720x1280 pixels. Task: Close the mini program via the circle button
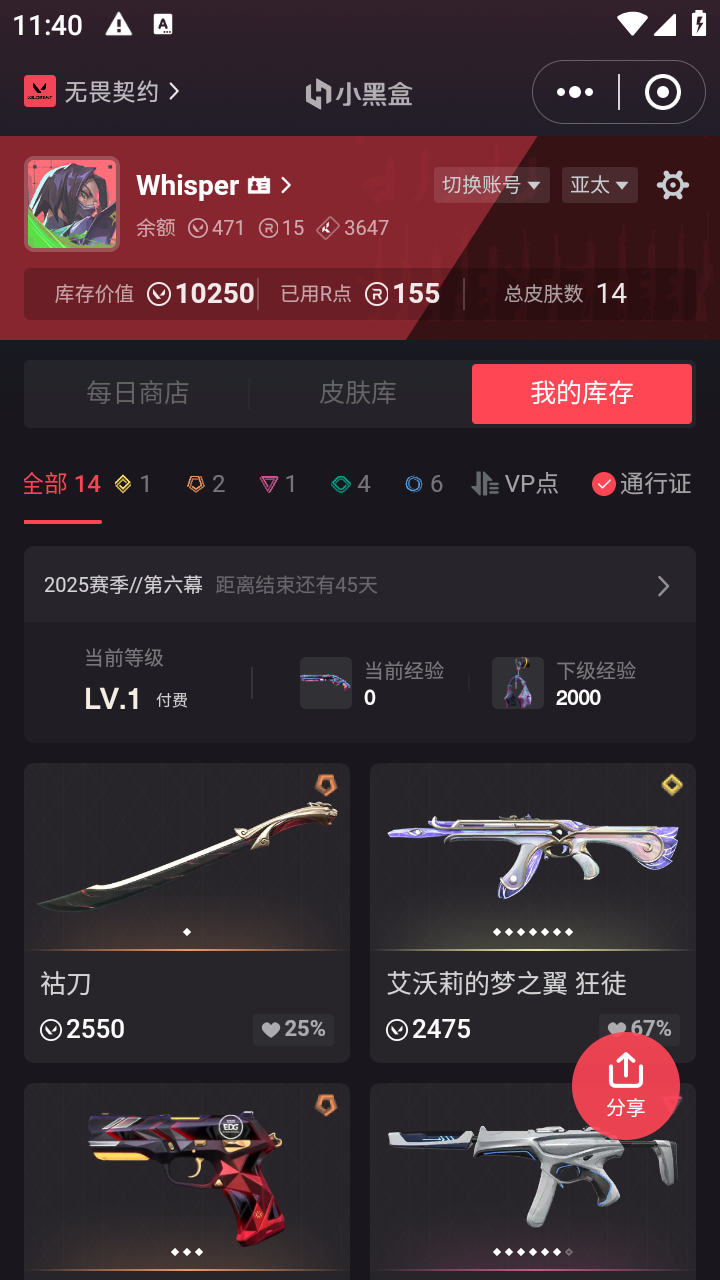(x=662, y=92)
